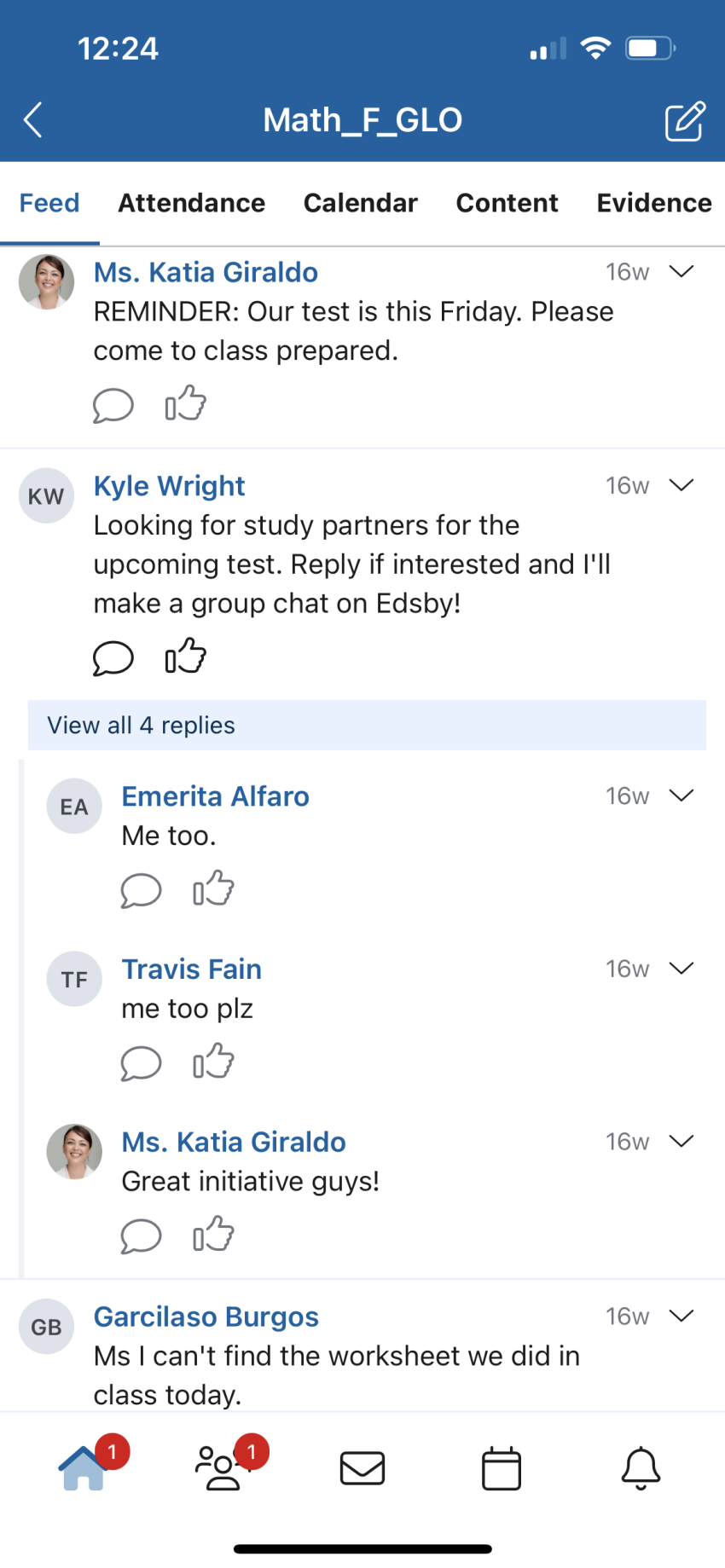Open the messages envelope
The height and width of the screenshot is (1568, 725).
(x=362, y=1468)
